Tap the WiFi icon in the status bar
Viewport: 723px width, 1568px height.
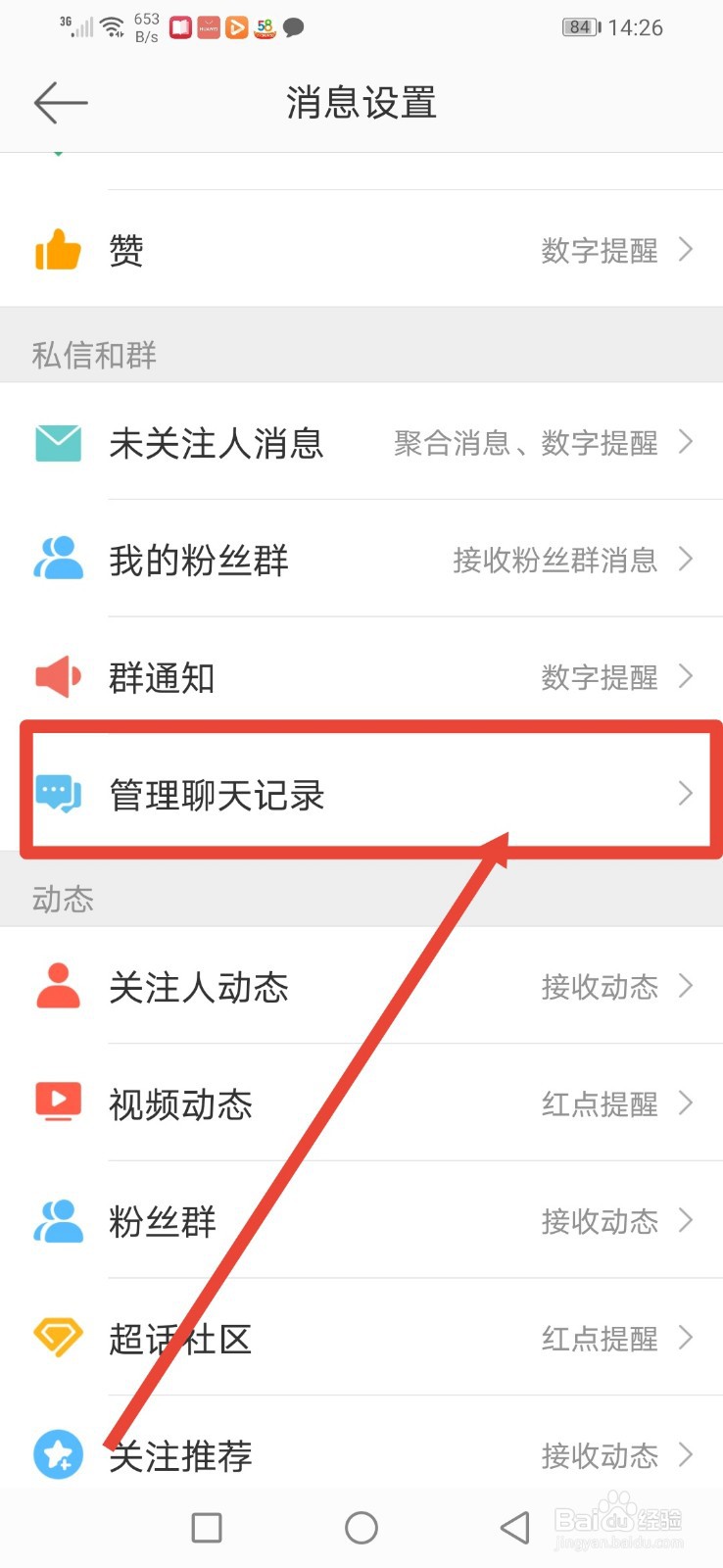click(x=111, y=26)
